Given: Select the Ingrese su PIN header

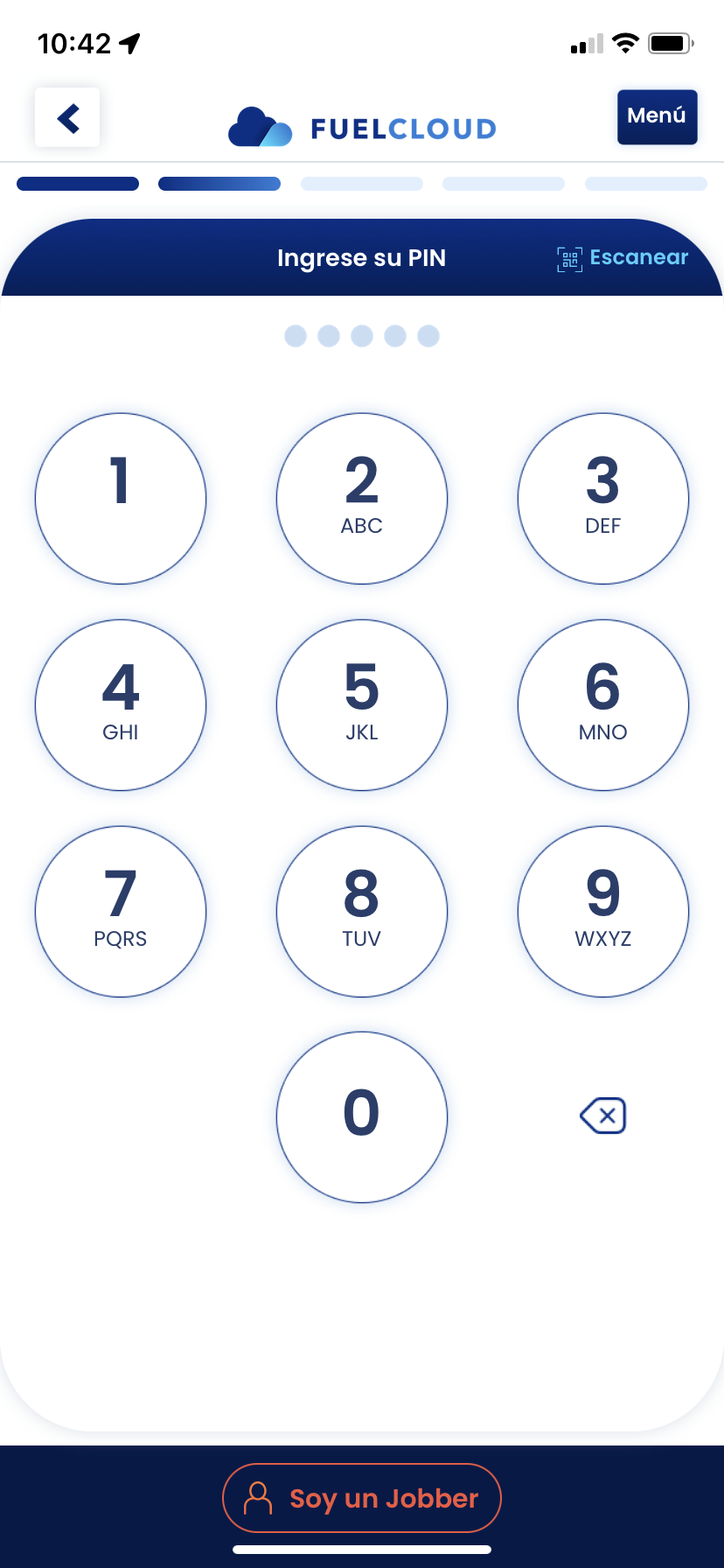Looking at the screenshot, I should click(361, 258).
